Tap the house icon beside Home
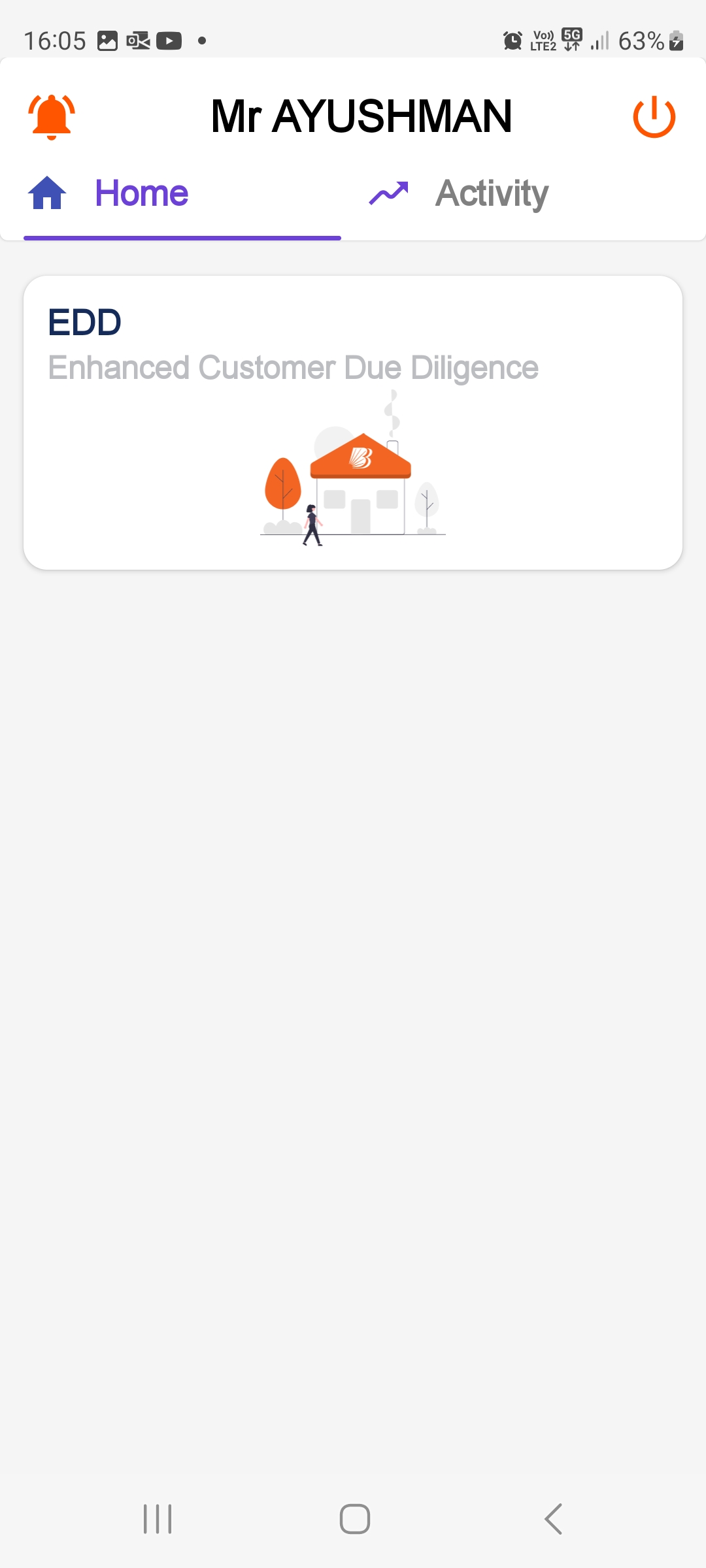 46,192
